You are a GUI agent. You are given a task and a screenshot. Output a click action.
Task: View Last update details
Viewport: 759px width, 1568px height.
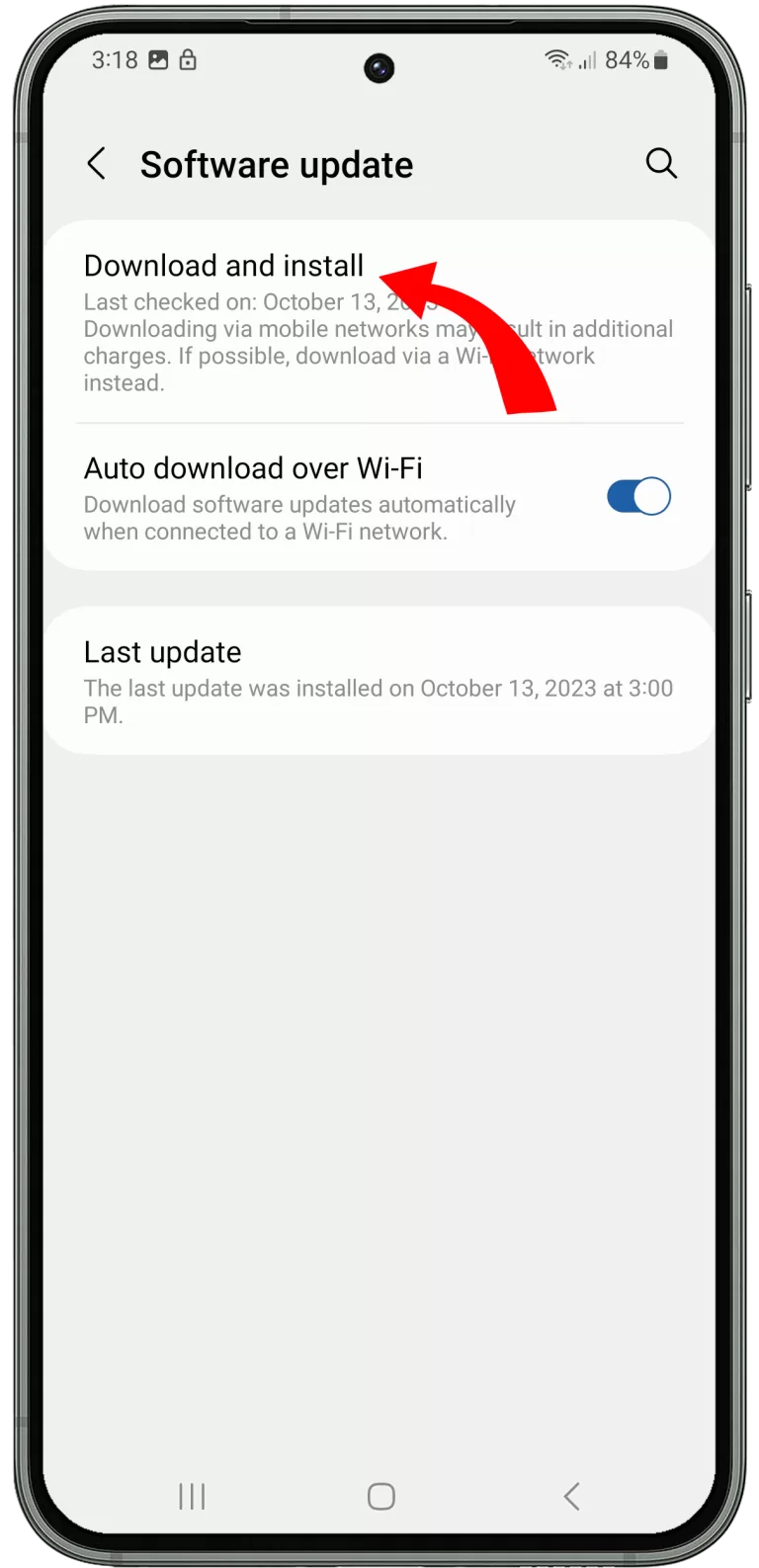[x=379, y=681]
